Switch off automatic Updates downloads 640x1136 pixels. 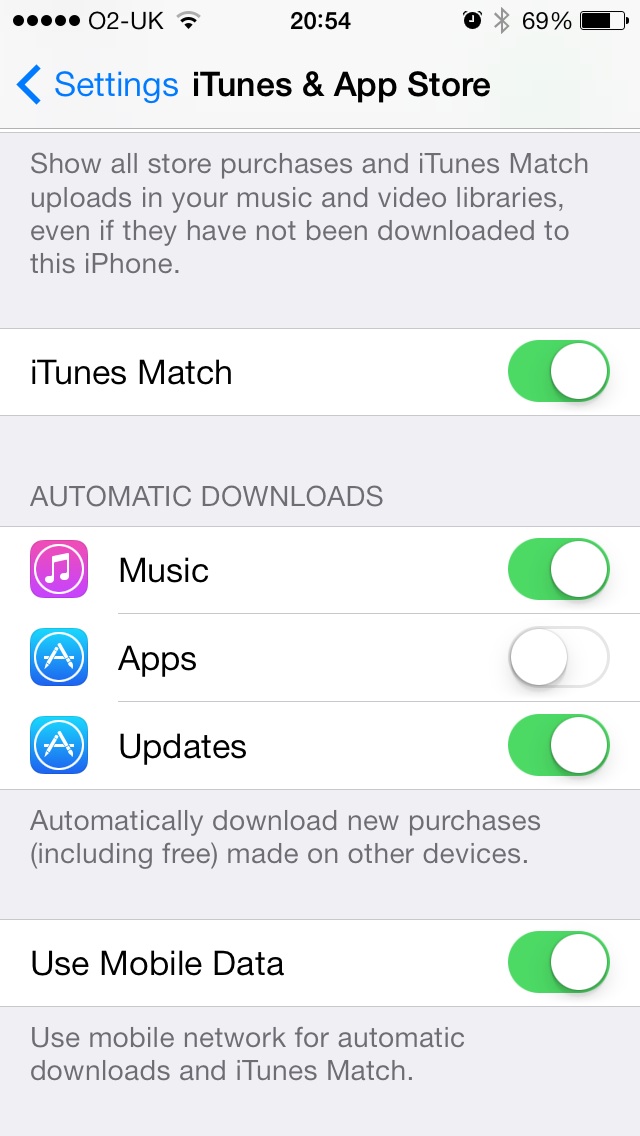559,746
